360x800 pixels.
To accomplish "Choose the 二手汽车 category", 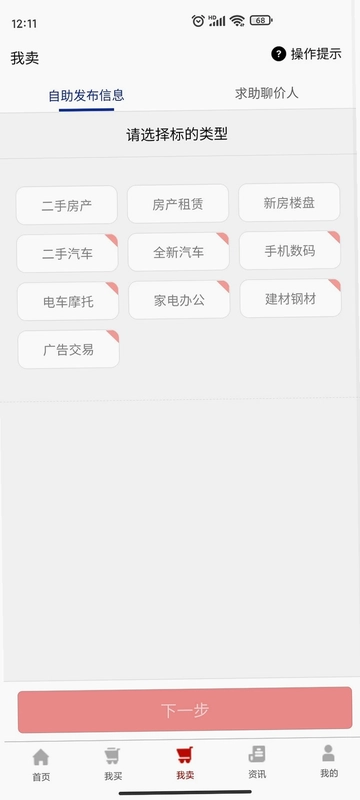I will (67, 253).
